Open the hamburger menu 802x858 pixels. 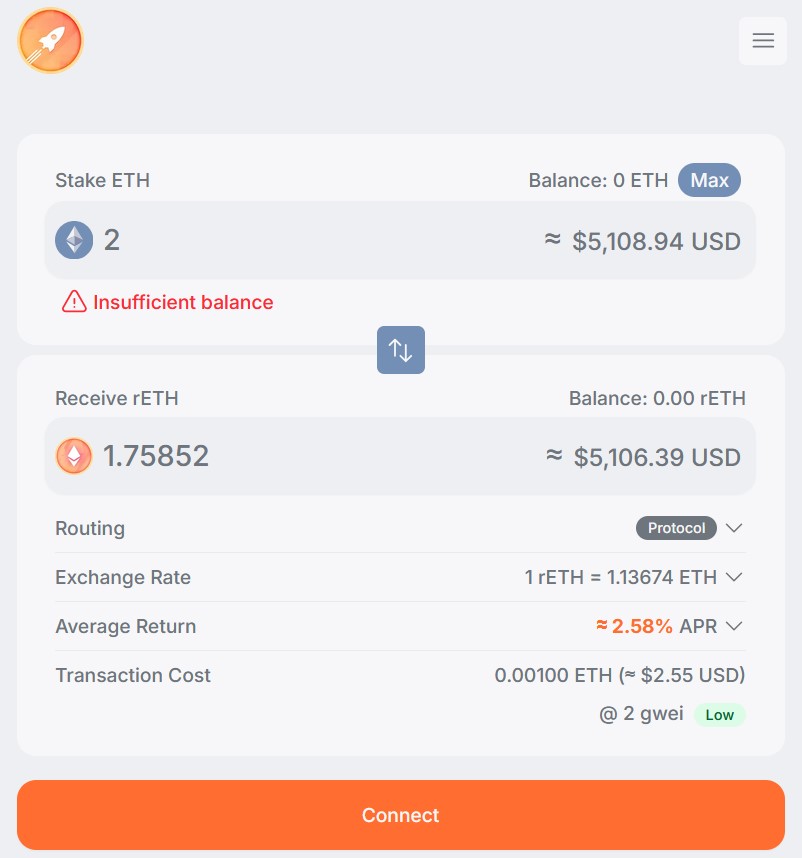click(x=762, y=41)
